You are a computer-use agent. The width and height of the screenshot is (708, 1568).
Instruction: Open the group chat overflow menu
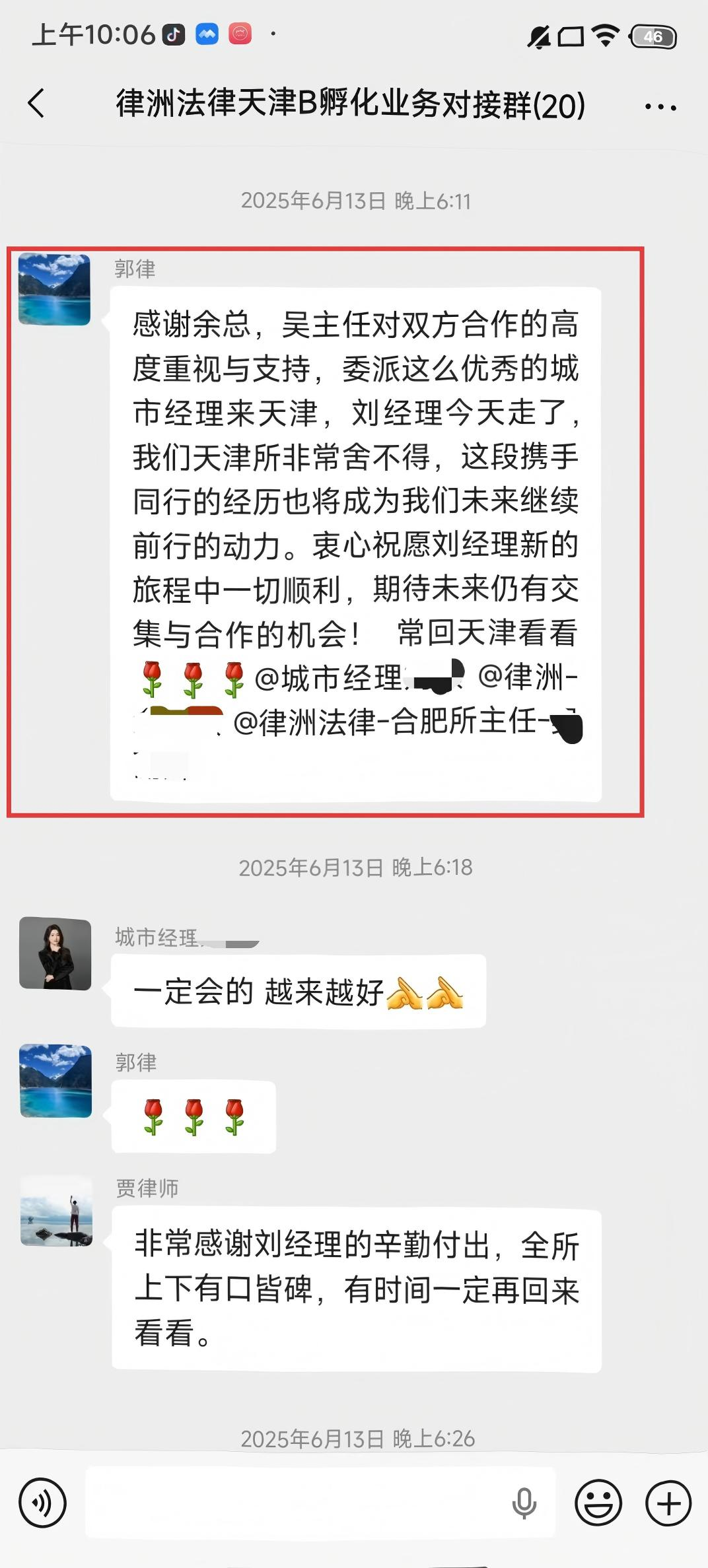[660, 106]
